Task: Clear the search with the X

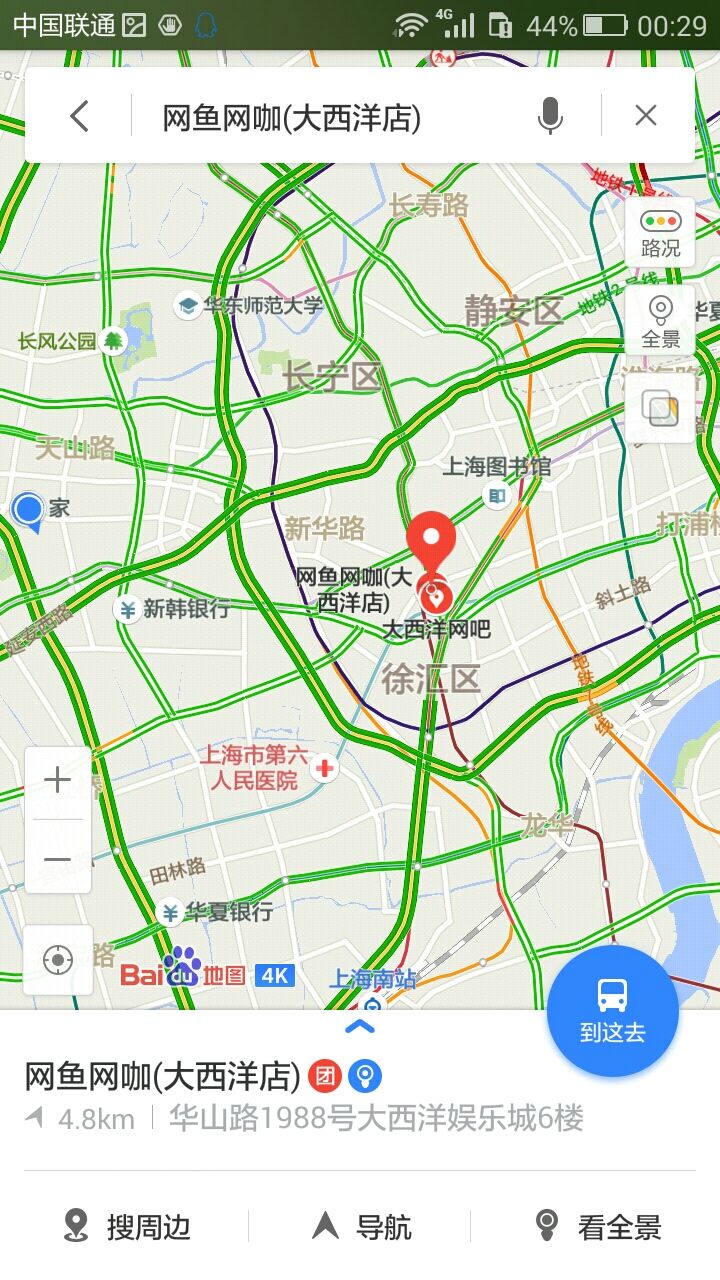Action: [646, 116]
